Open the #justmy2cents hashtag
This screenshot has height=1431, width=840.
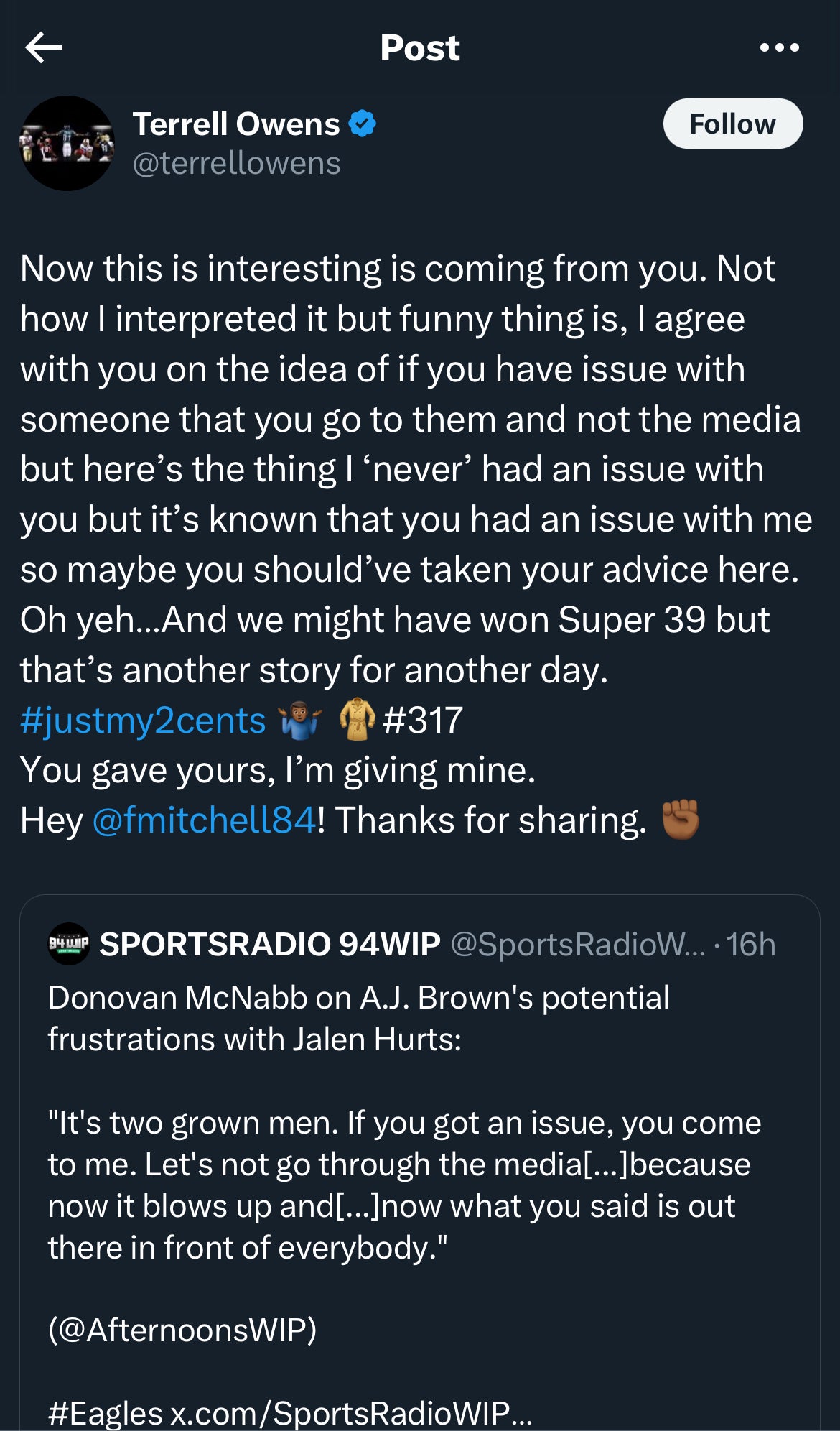(143, 721)
